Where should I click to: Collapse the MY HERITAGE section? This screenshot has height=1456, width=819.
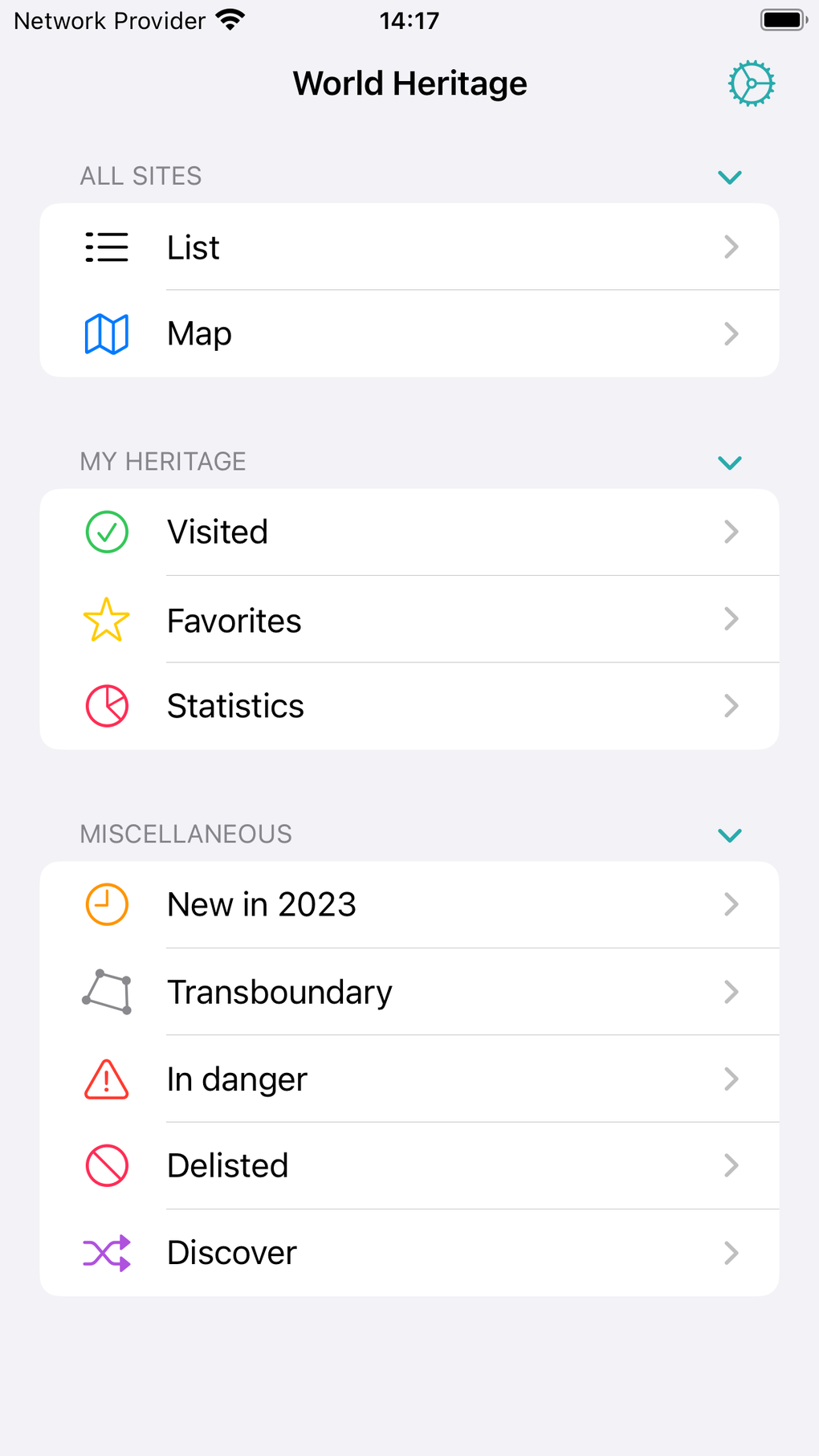pyautogui.click(x=729, y=462)
